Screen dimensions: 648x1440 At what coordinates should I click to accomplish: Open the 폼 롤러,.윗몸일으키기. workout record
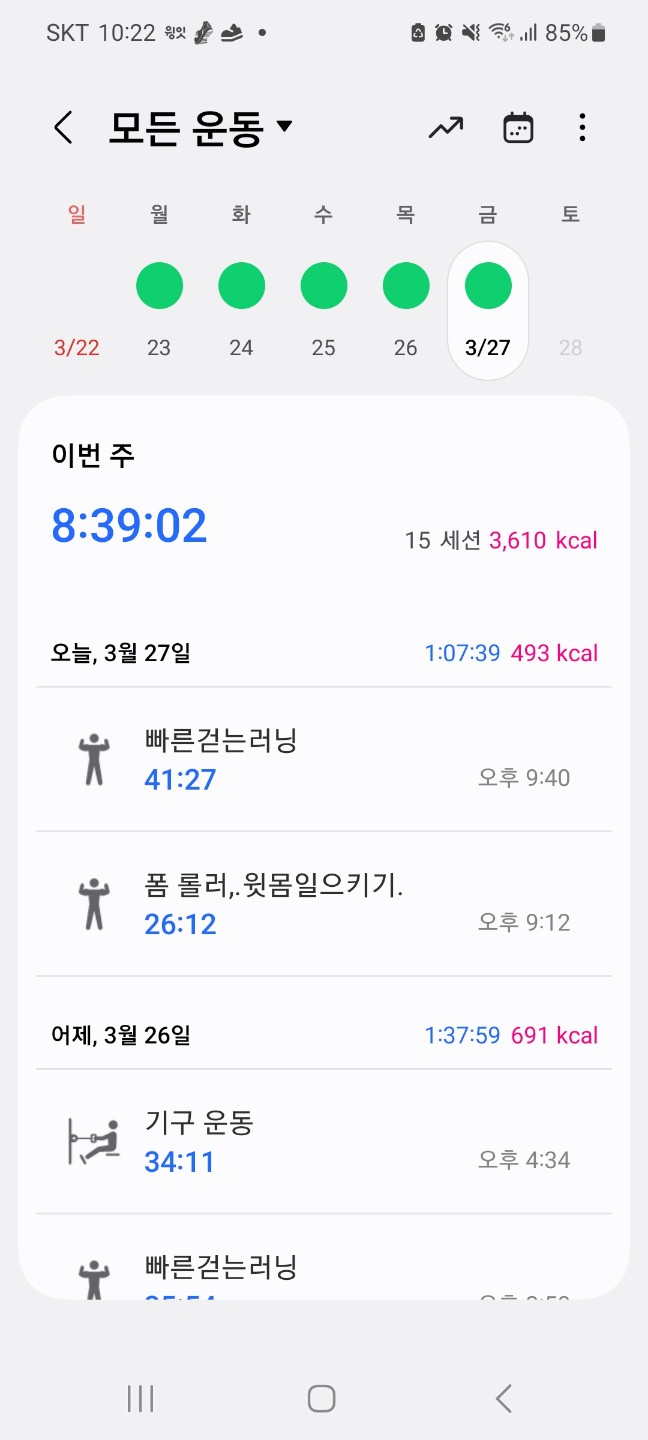(x=323, y=904)
